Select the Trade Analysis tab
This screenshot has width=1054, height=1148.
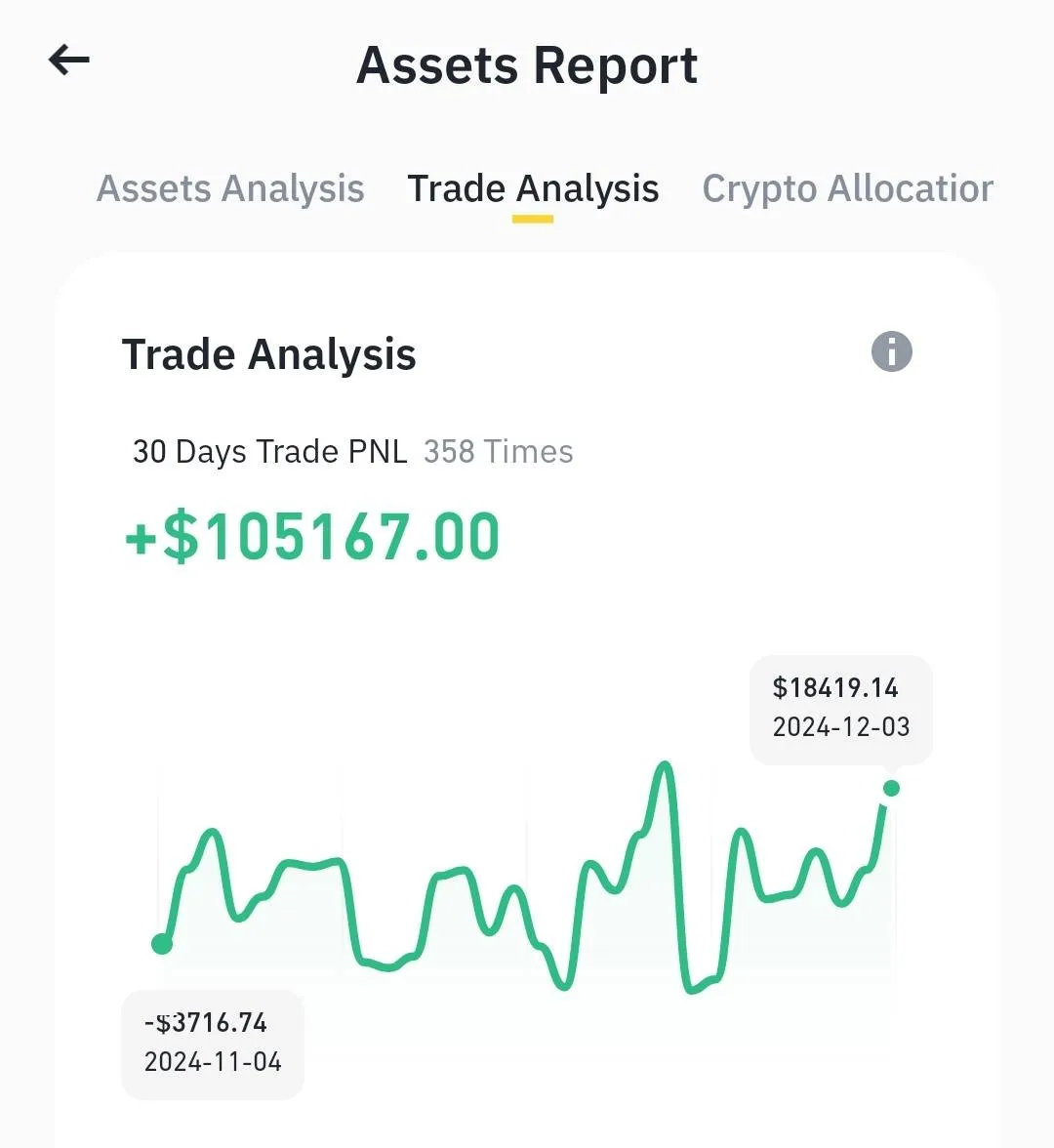click(x=533, y=188)
